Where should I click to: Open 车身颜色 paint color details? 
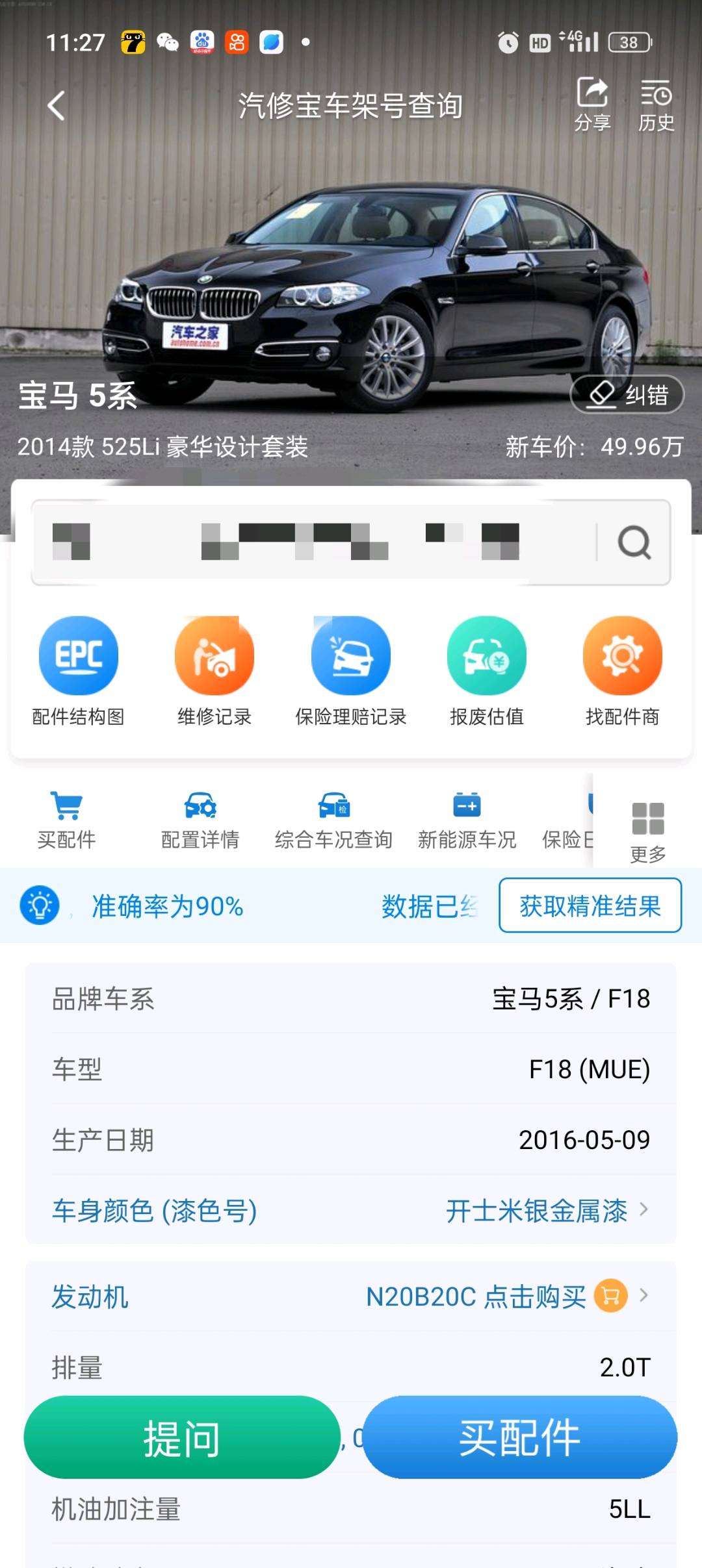point(351,1210)
